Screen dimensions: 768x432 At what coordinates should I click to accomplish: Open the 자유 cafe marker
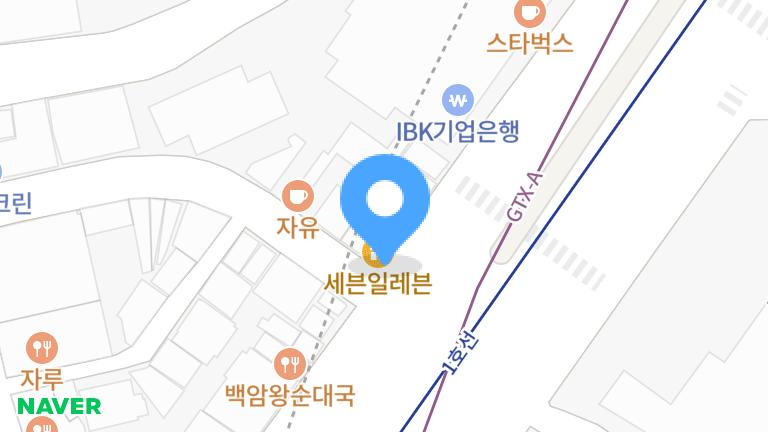point(297,194)
